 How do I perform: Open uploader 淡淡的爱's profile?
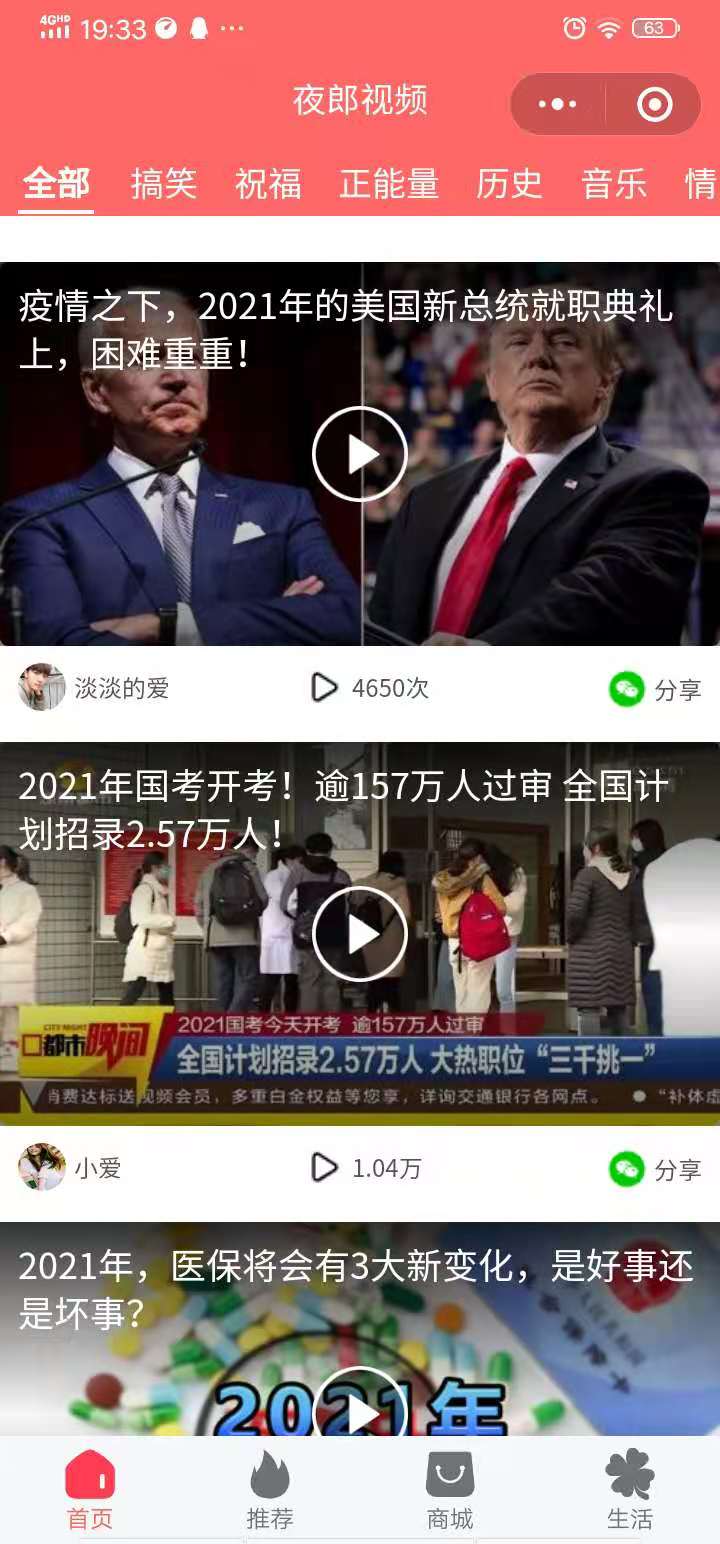[42, 688]
